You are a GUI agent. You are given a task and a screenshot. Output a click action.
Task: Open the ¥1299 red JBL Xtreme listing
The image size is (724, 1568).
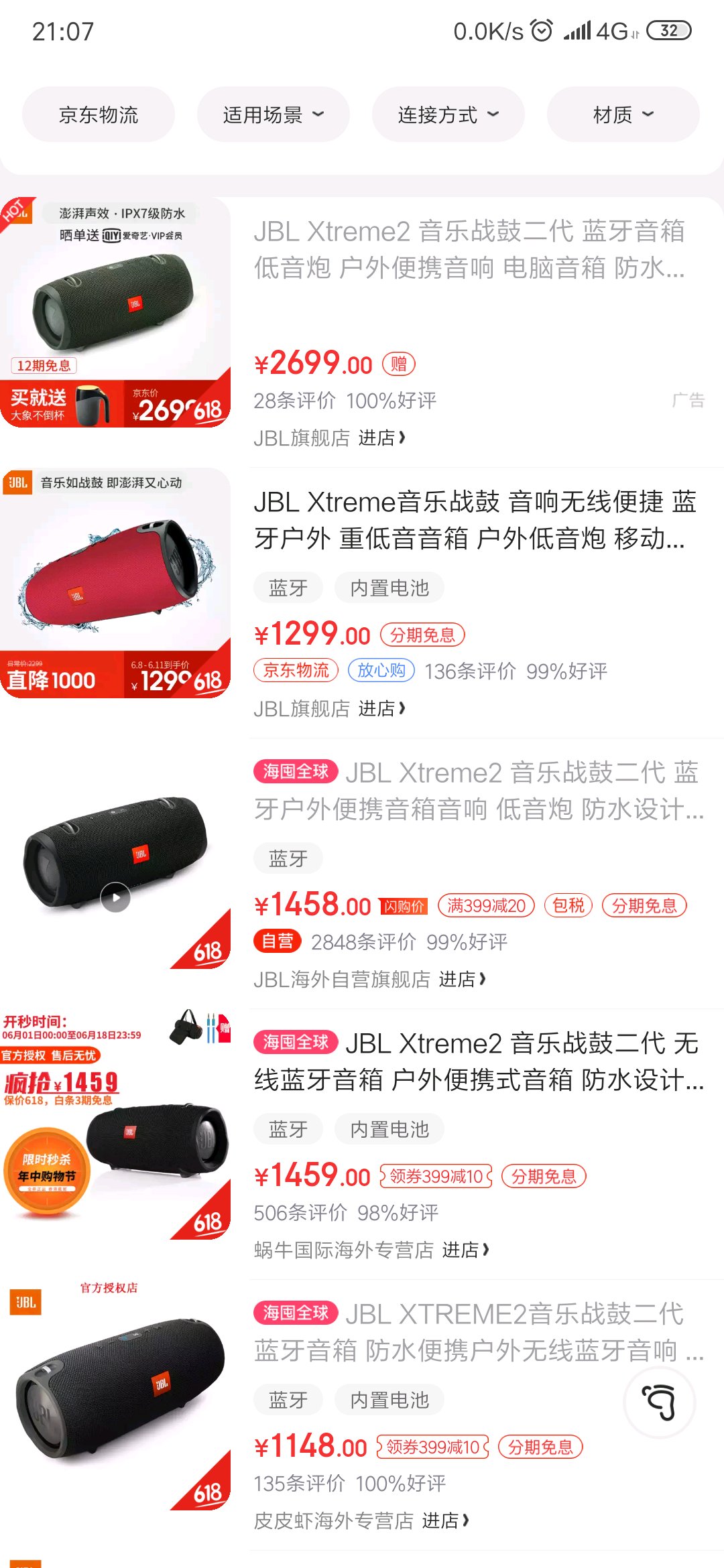(475, 520)
